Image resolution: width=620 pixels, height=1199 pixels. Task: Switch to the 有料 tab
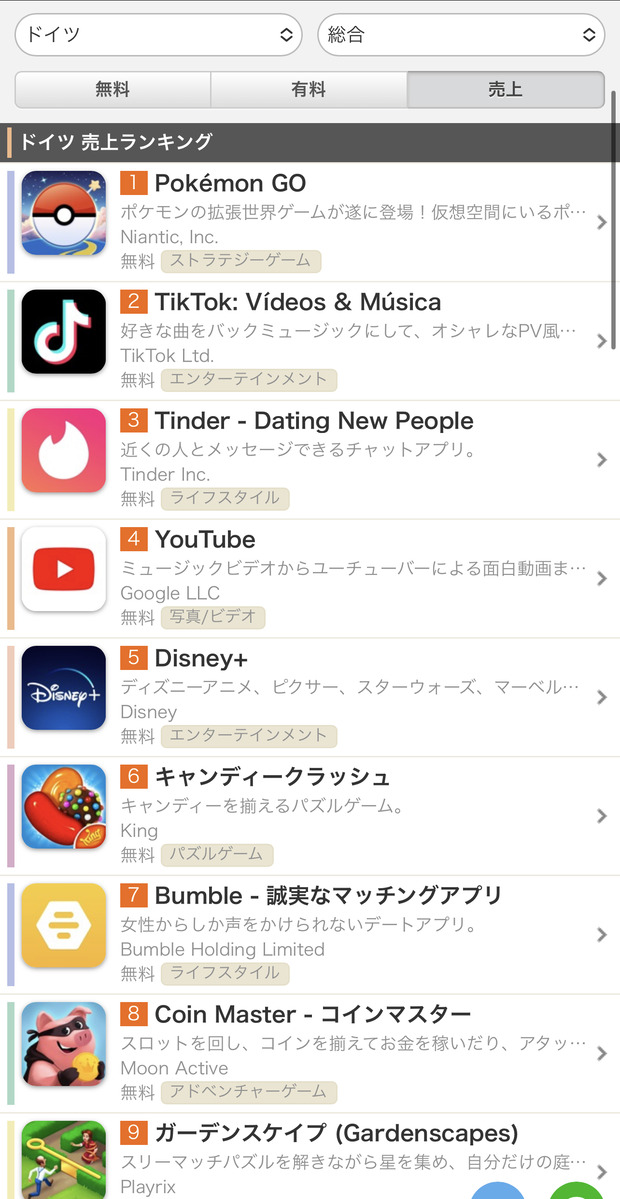tap(308, 89)
